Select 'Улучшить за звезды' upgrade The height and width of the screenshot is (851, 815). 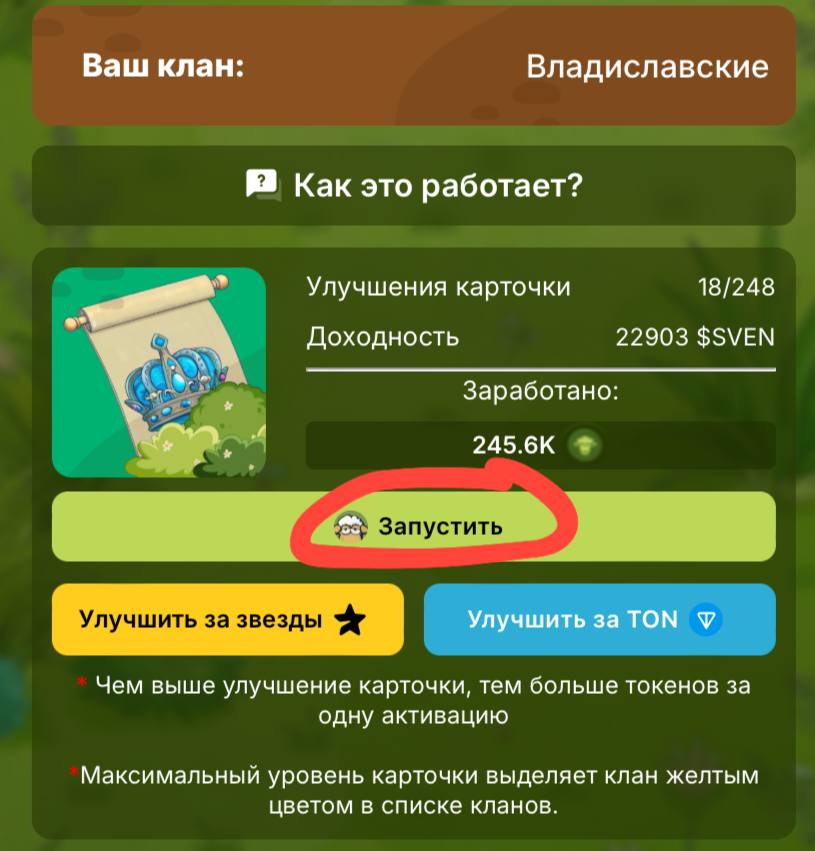[x=227, y=620]
